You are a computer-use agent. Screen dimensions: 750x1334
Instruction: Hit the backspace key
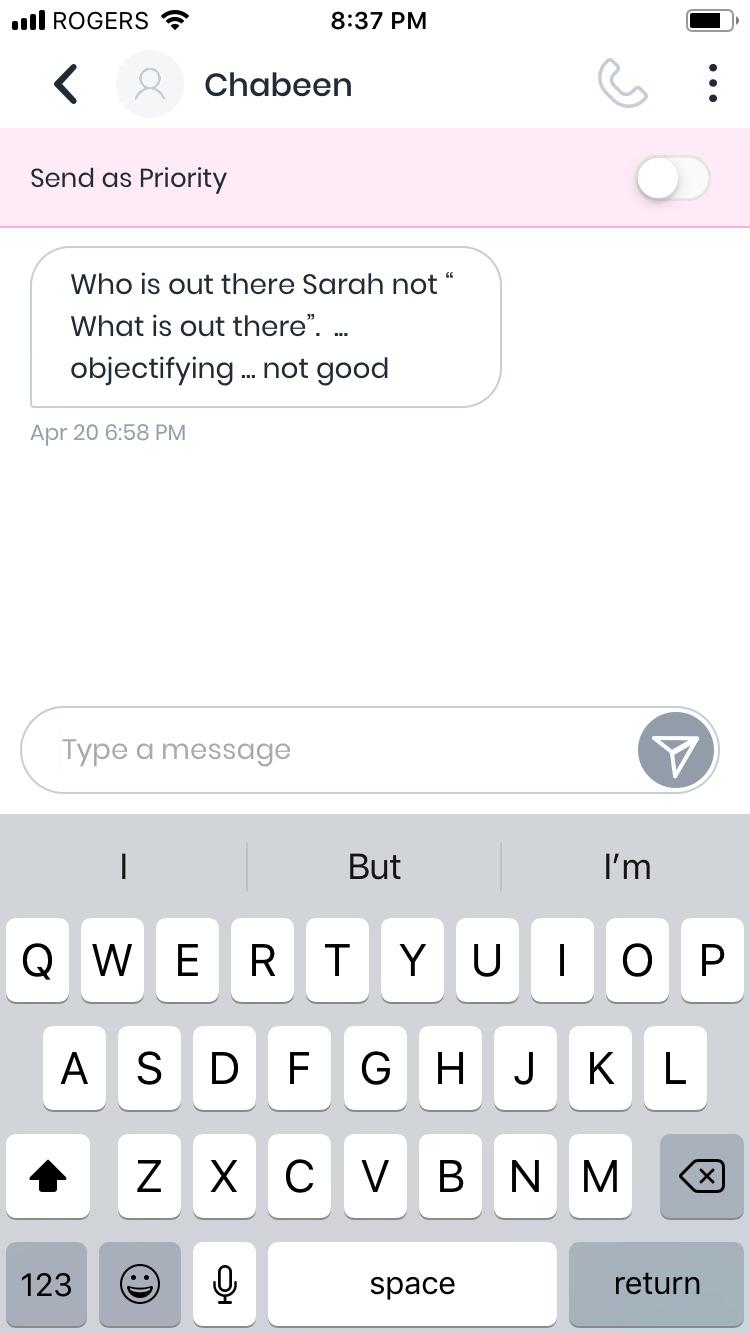(702, 1177)
